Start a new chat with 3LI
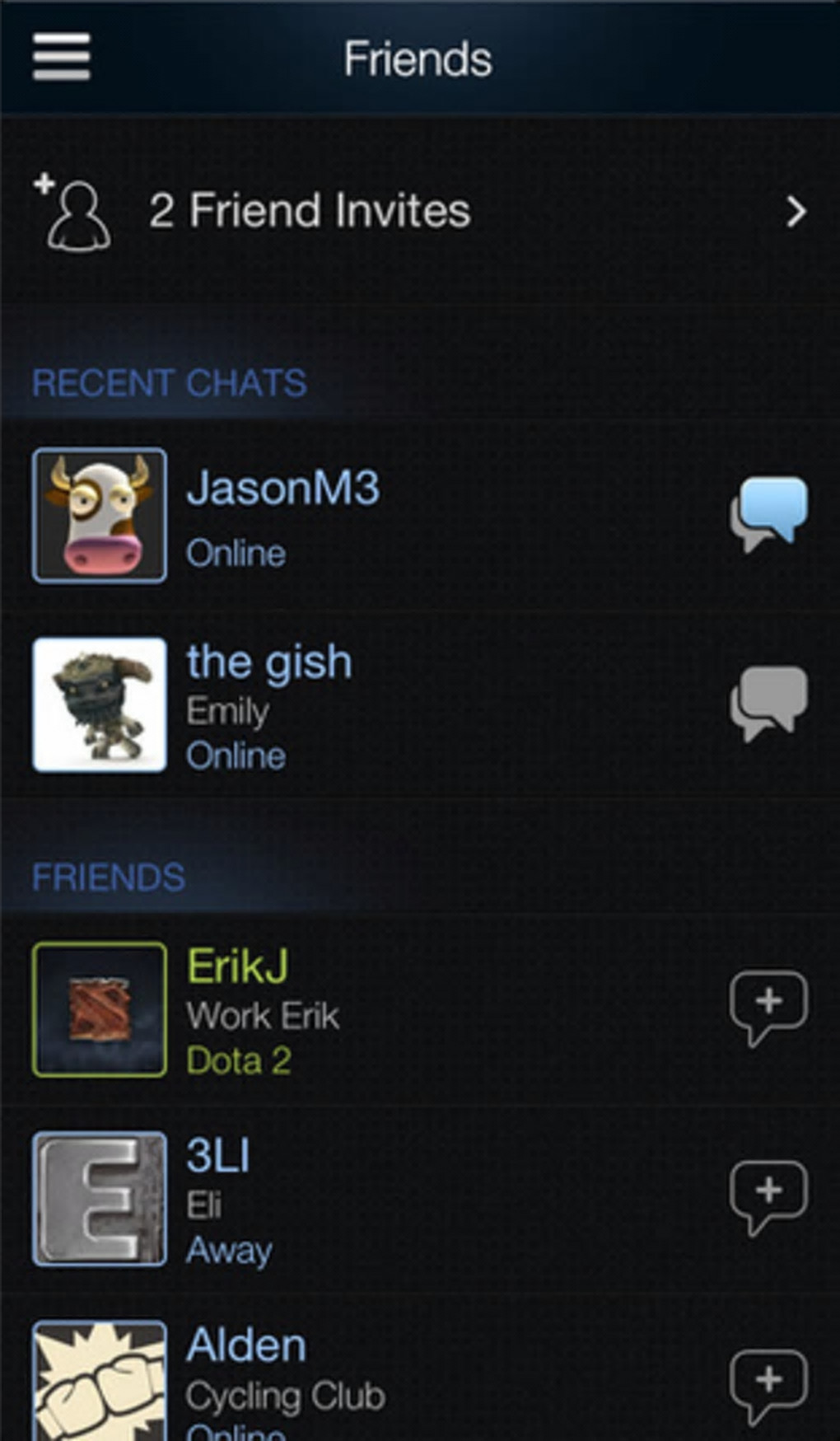 click(x=769, y=1196)
